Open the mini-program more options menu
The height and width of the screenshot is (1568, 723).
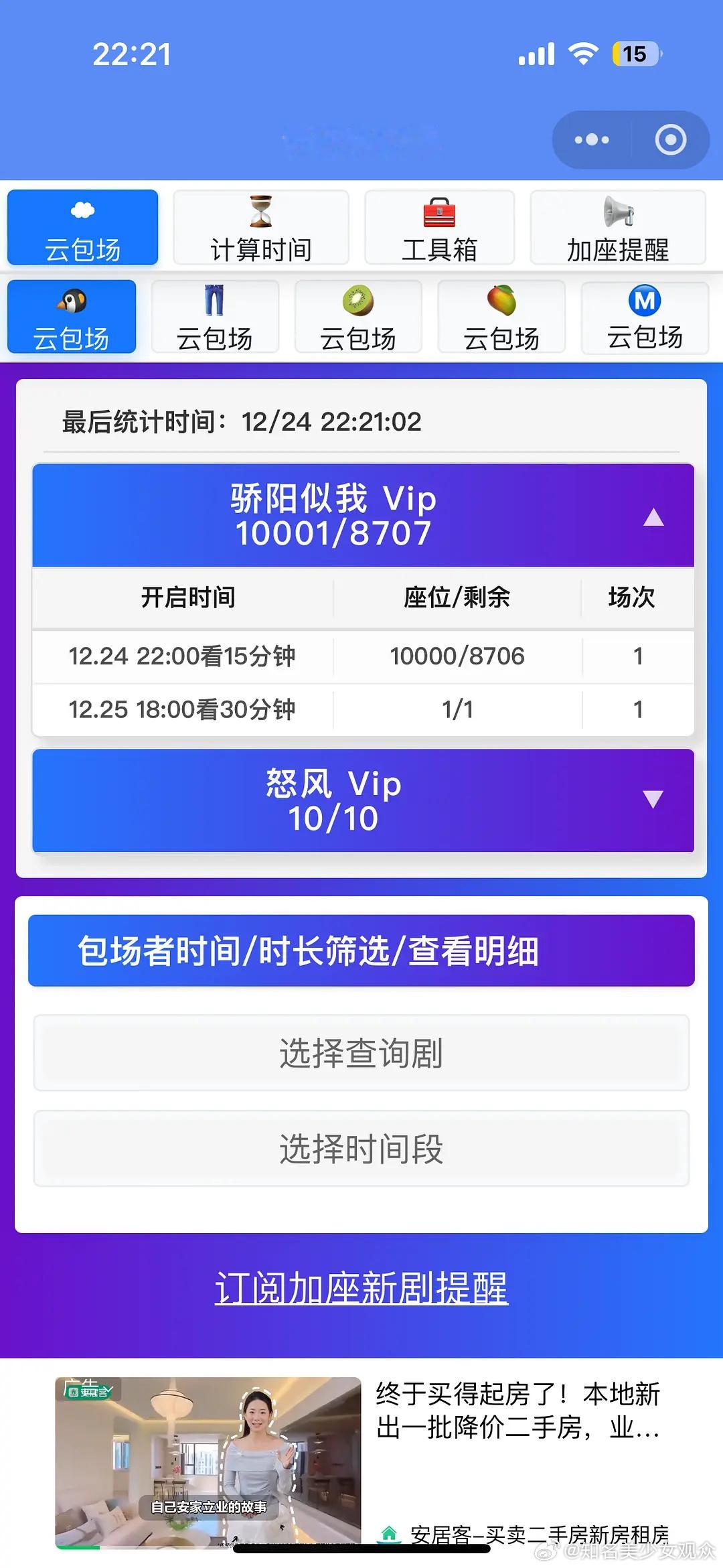point(590,139)
